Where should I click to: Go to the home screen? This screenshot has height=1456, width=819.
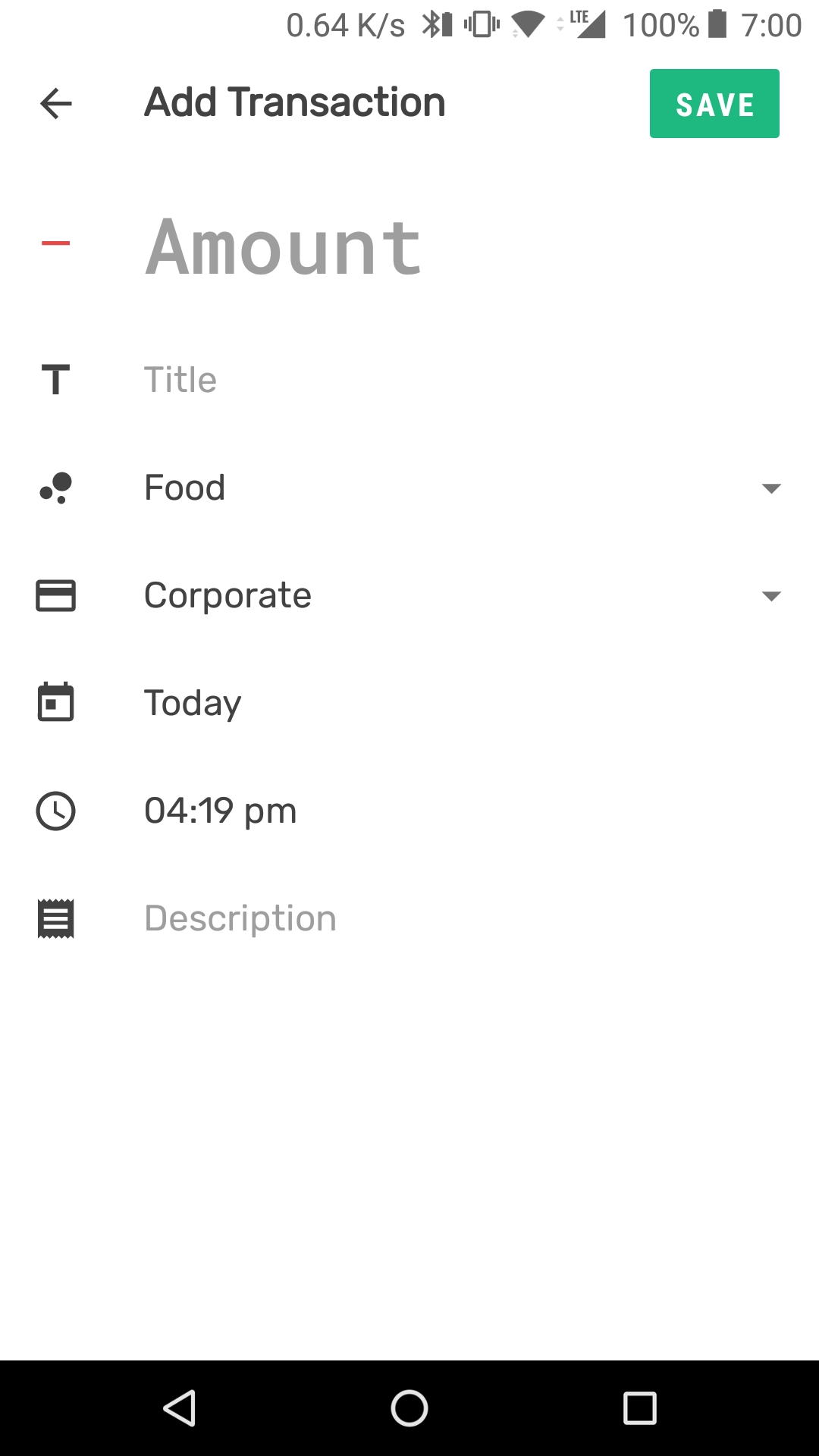[409, 1409]
